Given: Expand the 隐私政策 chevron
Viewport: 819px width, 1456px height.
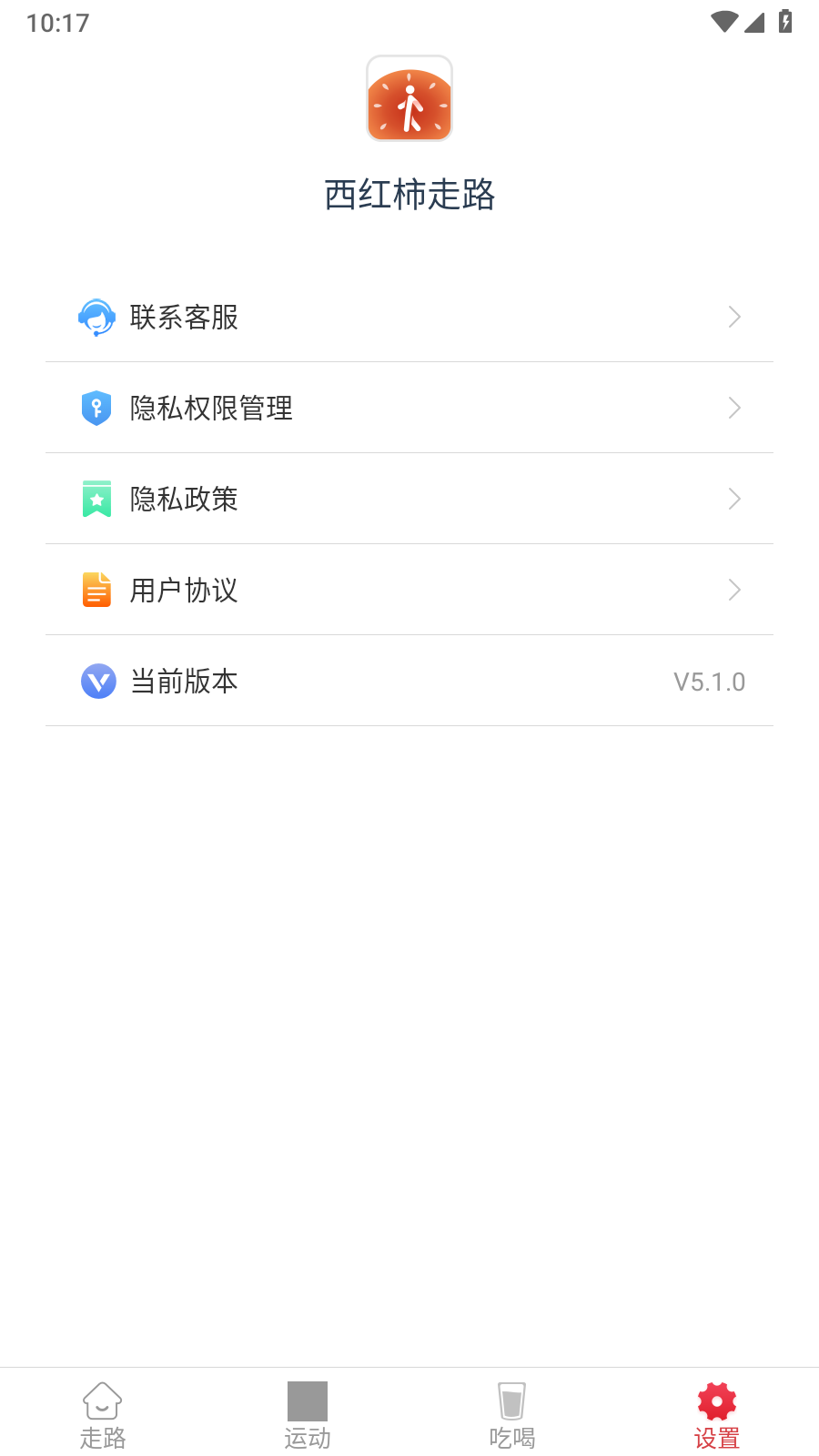Looking at the screenshot, I should click(x=734, y=499).
